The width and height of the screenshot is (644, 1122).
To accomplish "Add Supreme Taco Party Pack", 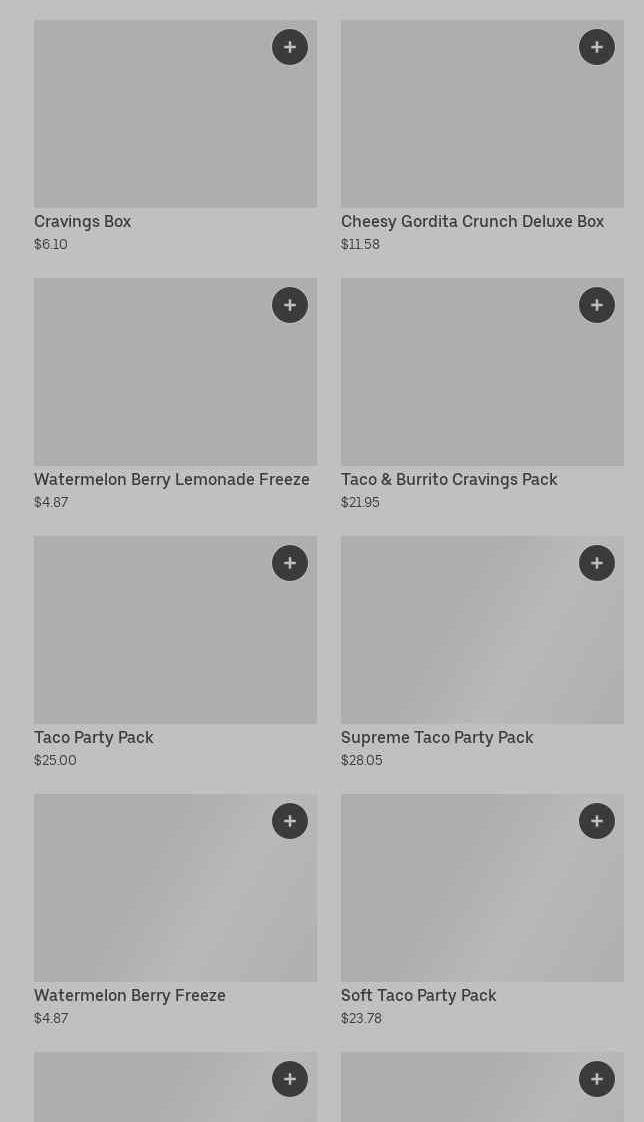I will (597, 563).
